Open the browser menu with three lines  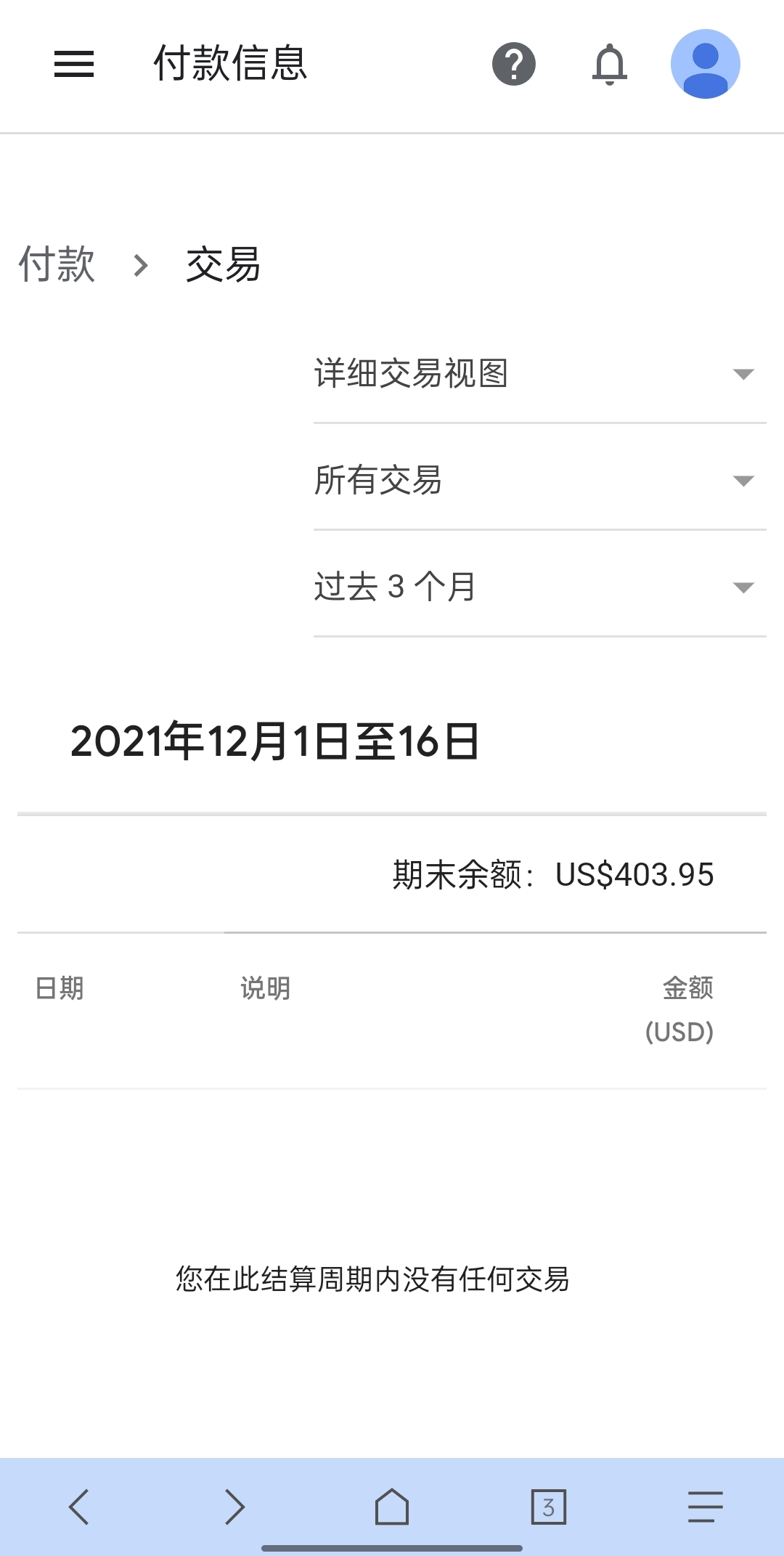pos(705,1507)
